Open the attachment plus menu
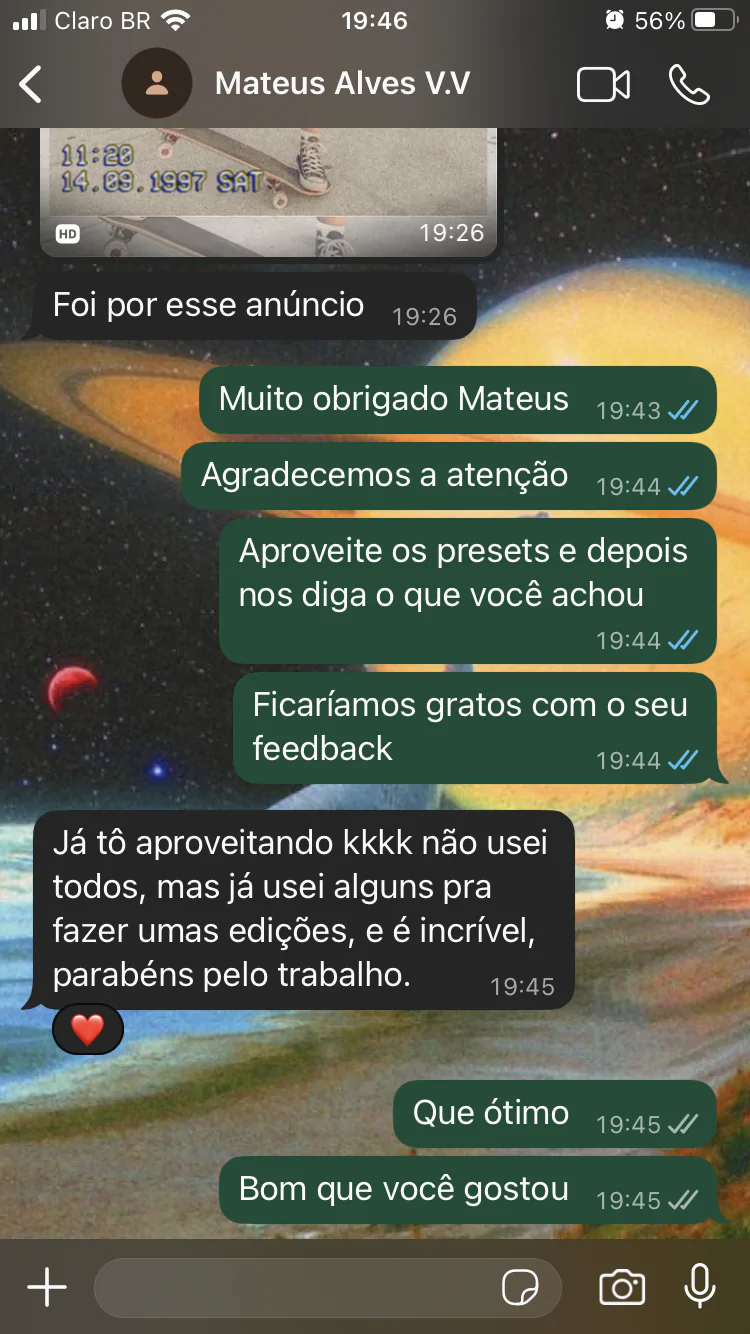Image resolution: width=750 pixels, height=1334 pixels. coord(46,1287)
